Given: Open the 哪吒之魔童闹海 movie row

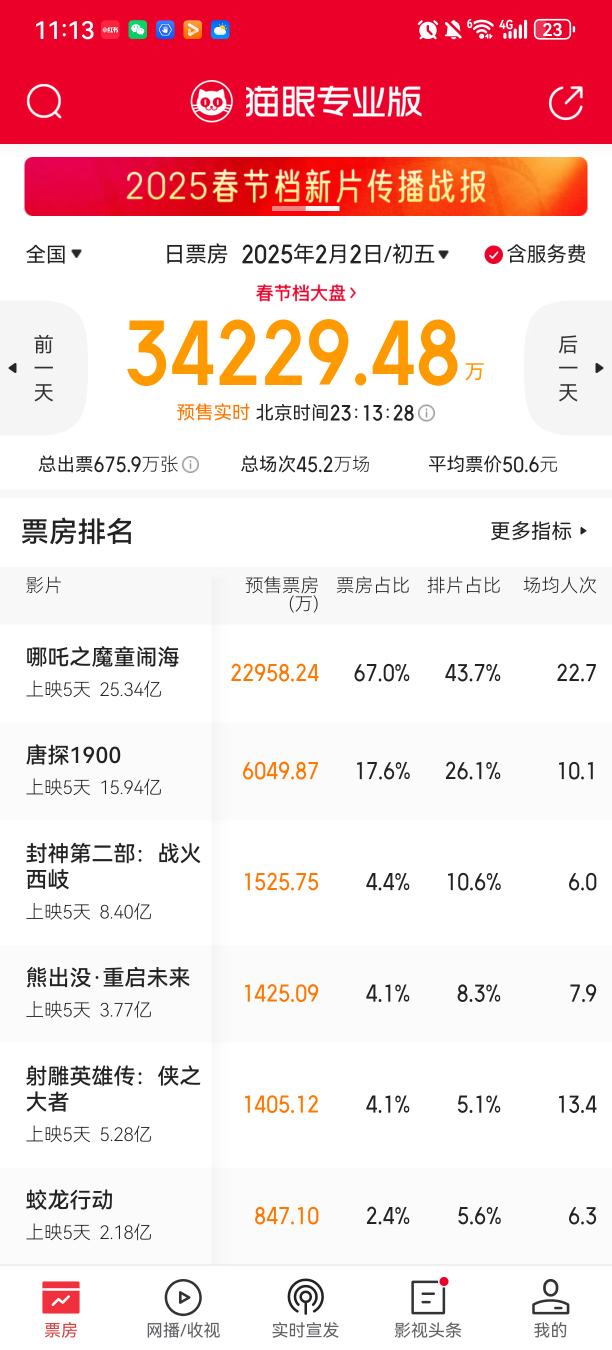Looking at the screenshot, I should coord(306,673).
